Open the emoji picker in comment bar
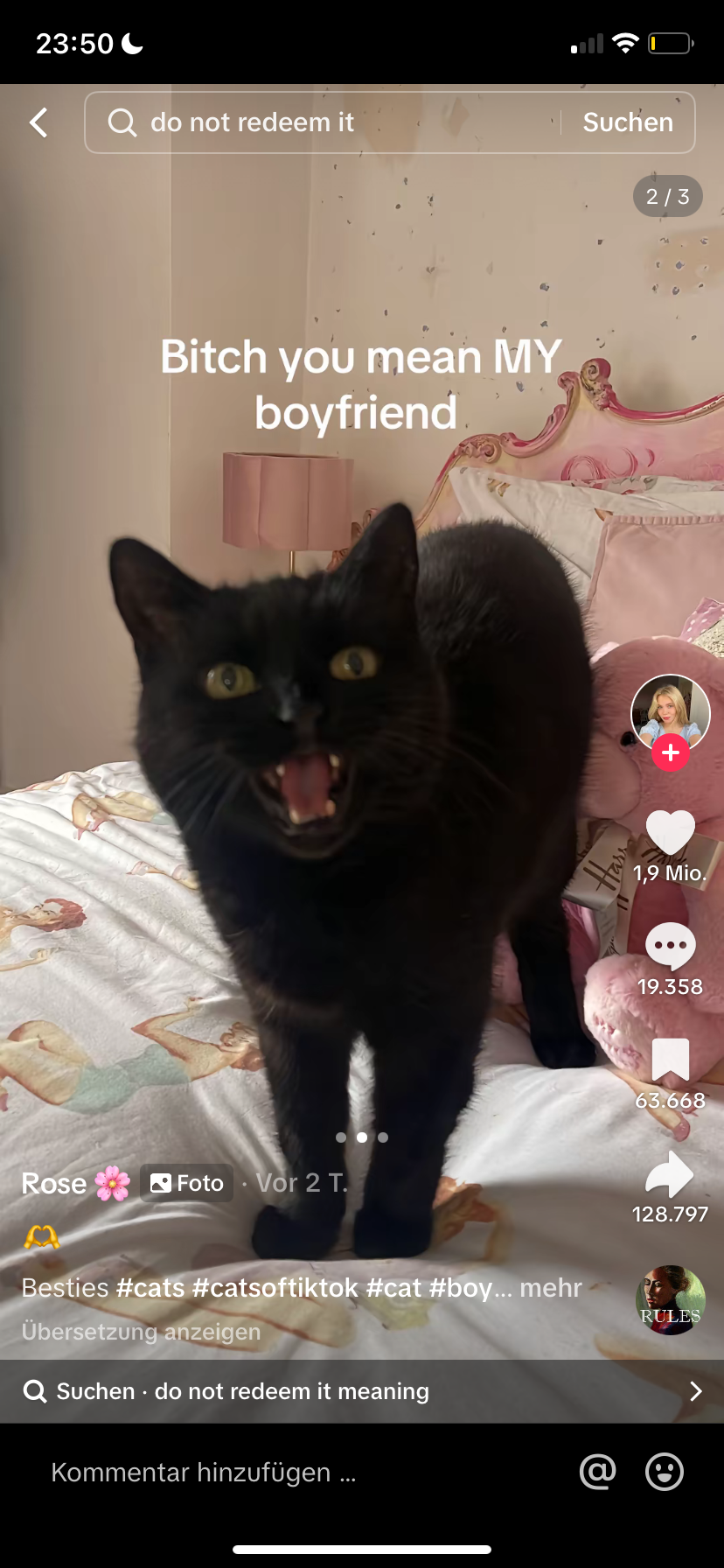The height and width of the screenshot is (1568, 724). point(665,1473)
